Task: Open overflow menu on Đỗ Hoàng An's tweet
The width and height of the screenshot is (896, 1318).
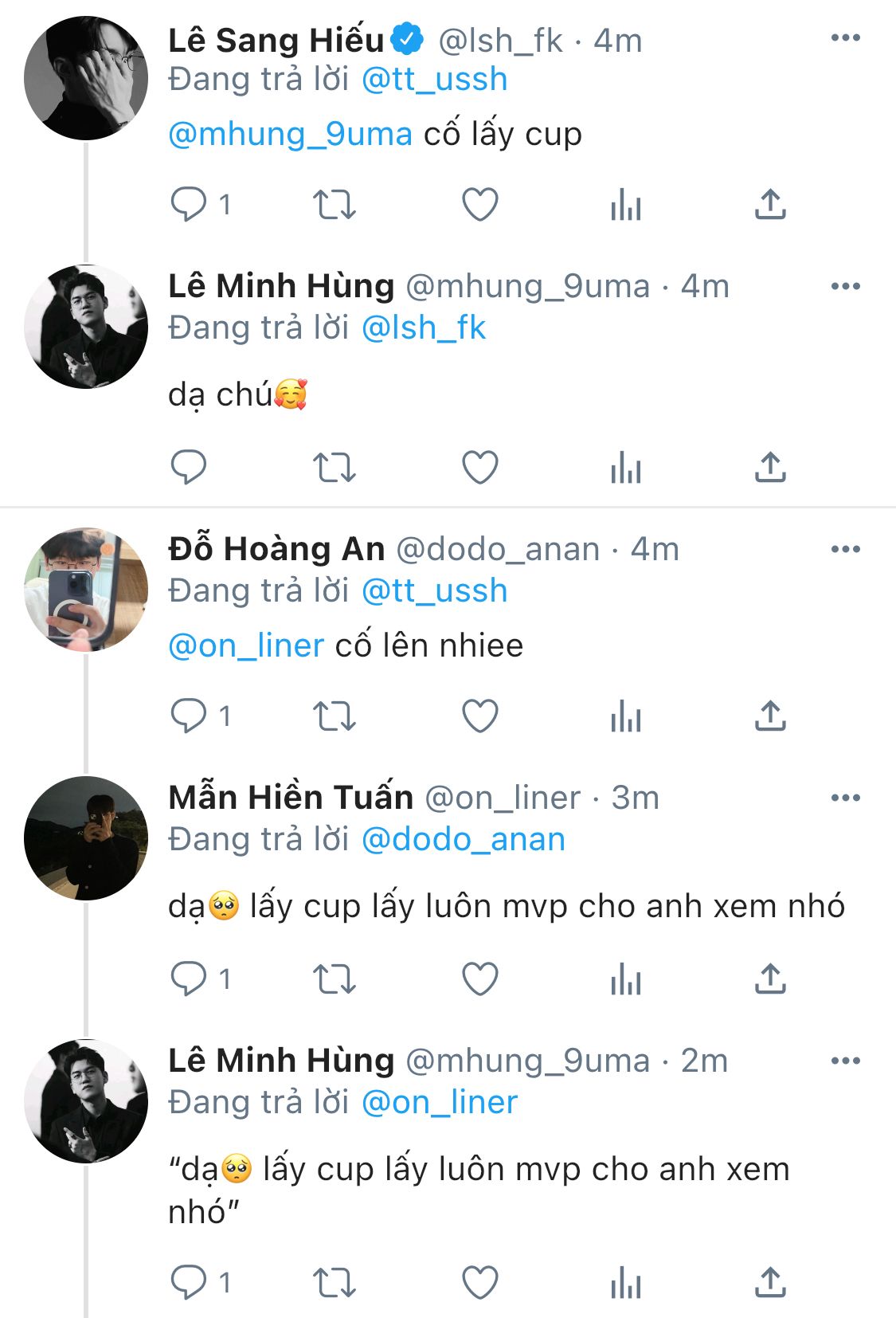Action: coord(845,549)
